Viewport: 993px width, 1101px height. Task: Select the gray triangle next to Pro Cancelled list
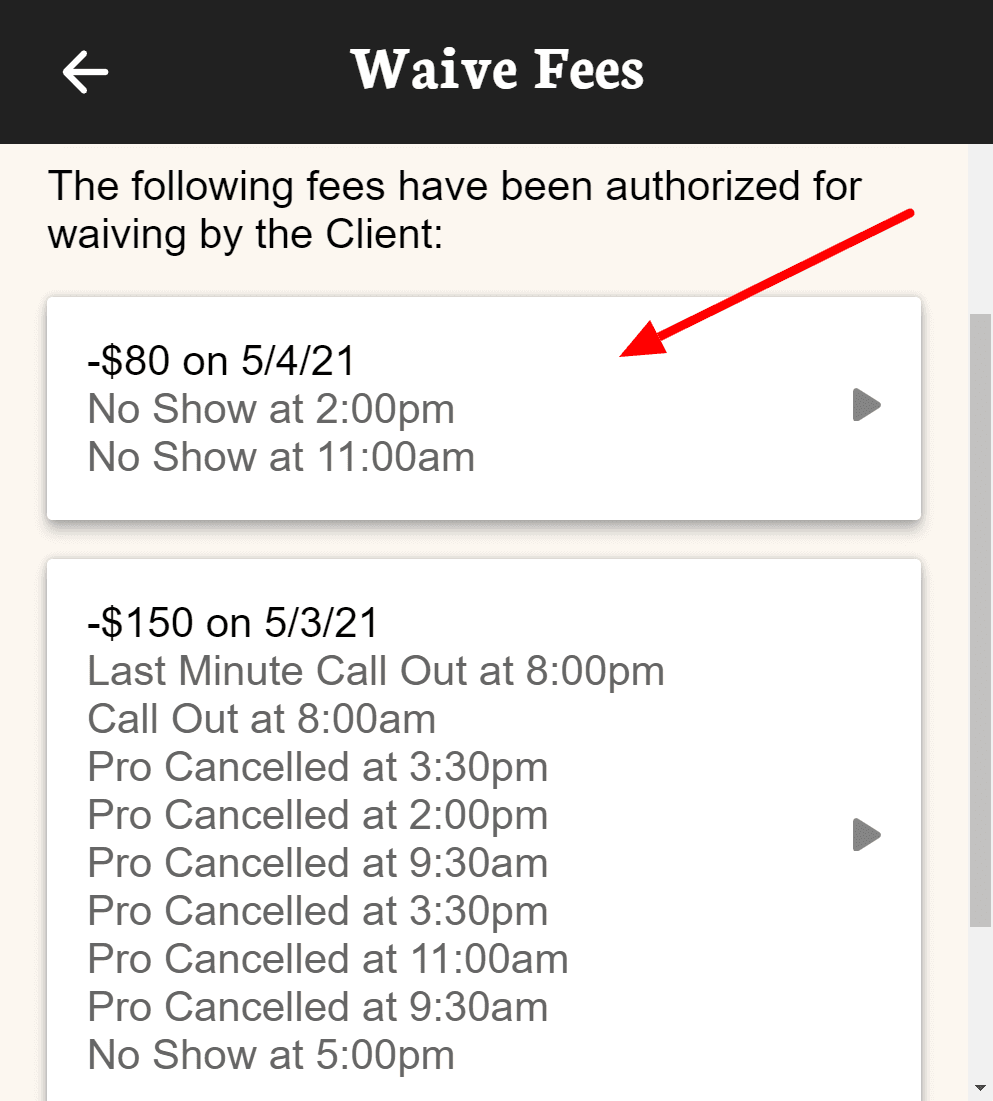tap(867, 836)
